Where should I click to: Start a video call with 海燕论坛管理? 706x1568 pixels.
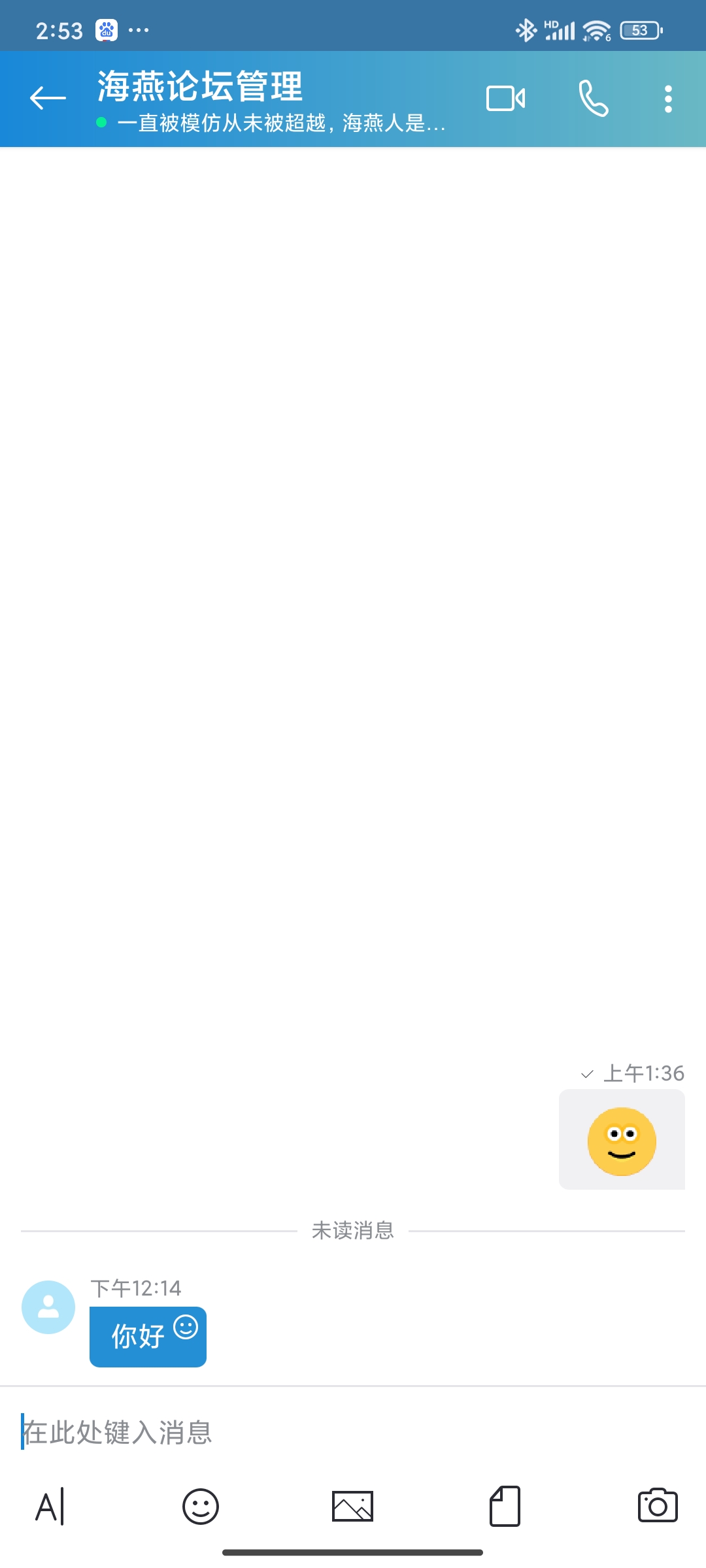tap(505, 99)
